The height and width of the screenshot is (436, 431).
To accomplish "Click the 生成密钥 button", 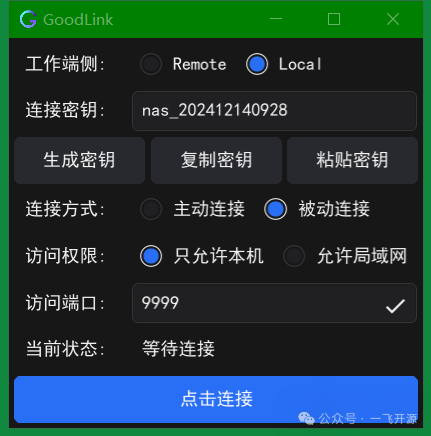I will pos(79,160).
